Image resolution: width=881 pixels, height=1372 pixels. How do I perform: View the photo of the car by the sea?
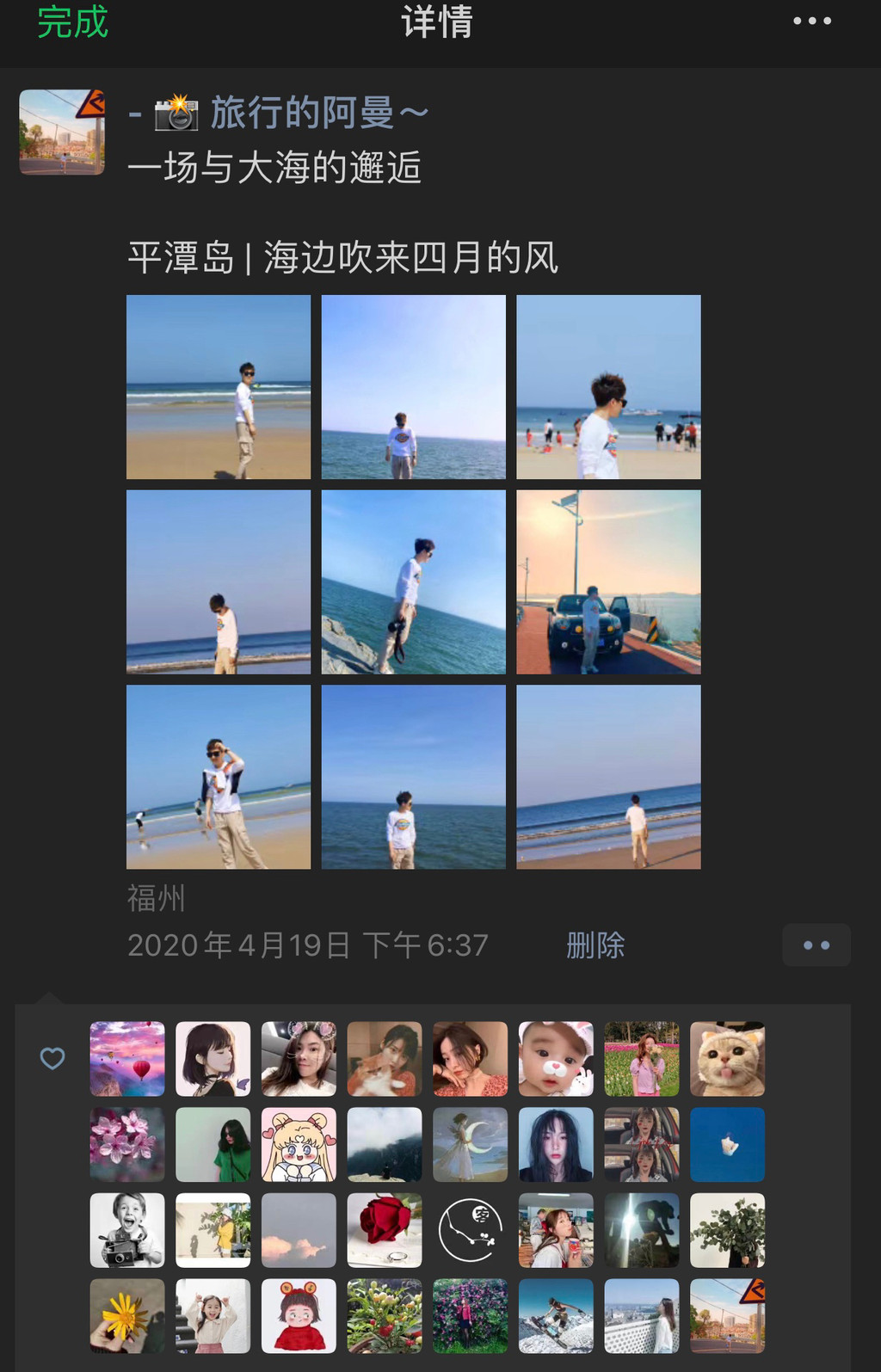[x=608, y=581]
